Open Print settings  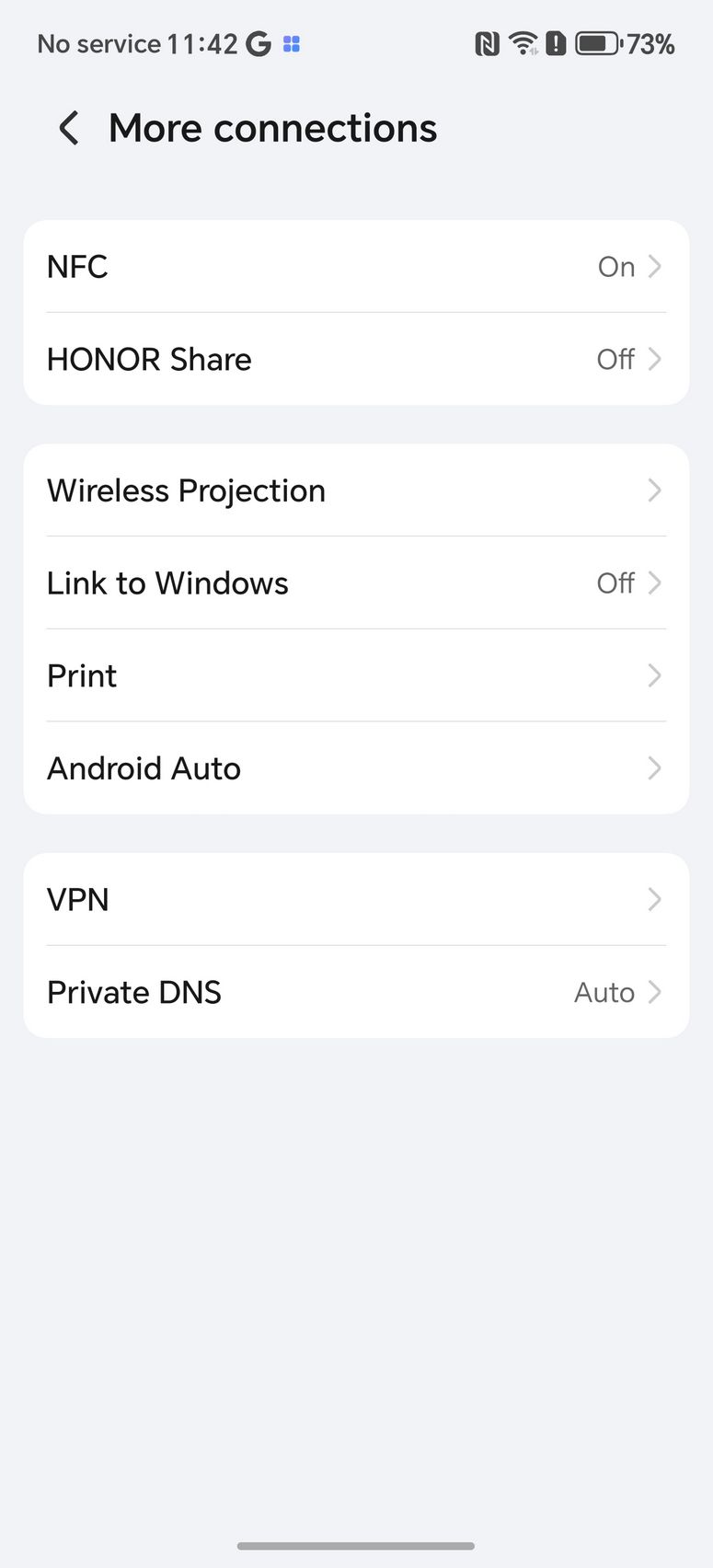click(355, 676)
